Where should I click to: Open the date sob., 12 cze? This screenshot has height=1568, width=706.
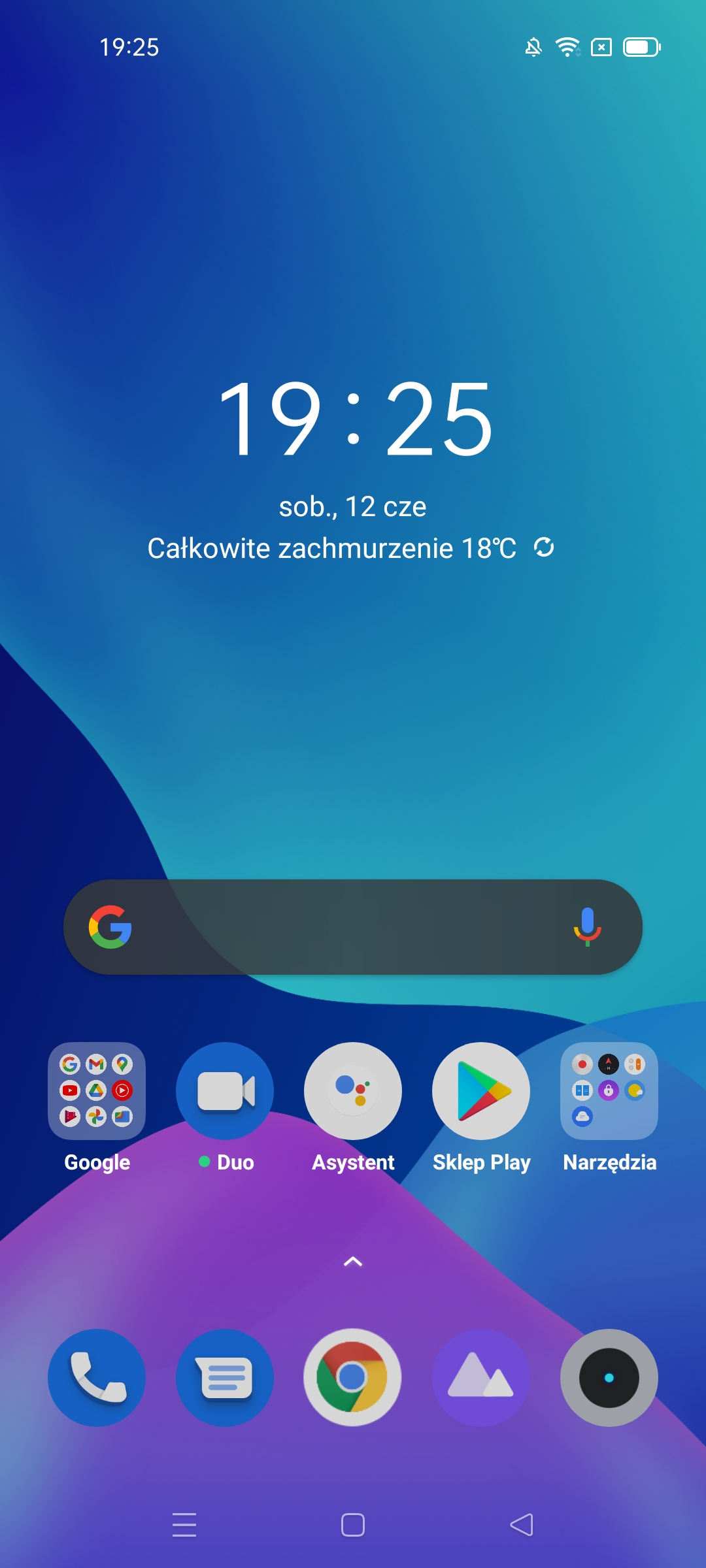(353, 507)
